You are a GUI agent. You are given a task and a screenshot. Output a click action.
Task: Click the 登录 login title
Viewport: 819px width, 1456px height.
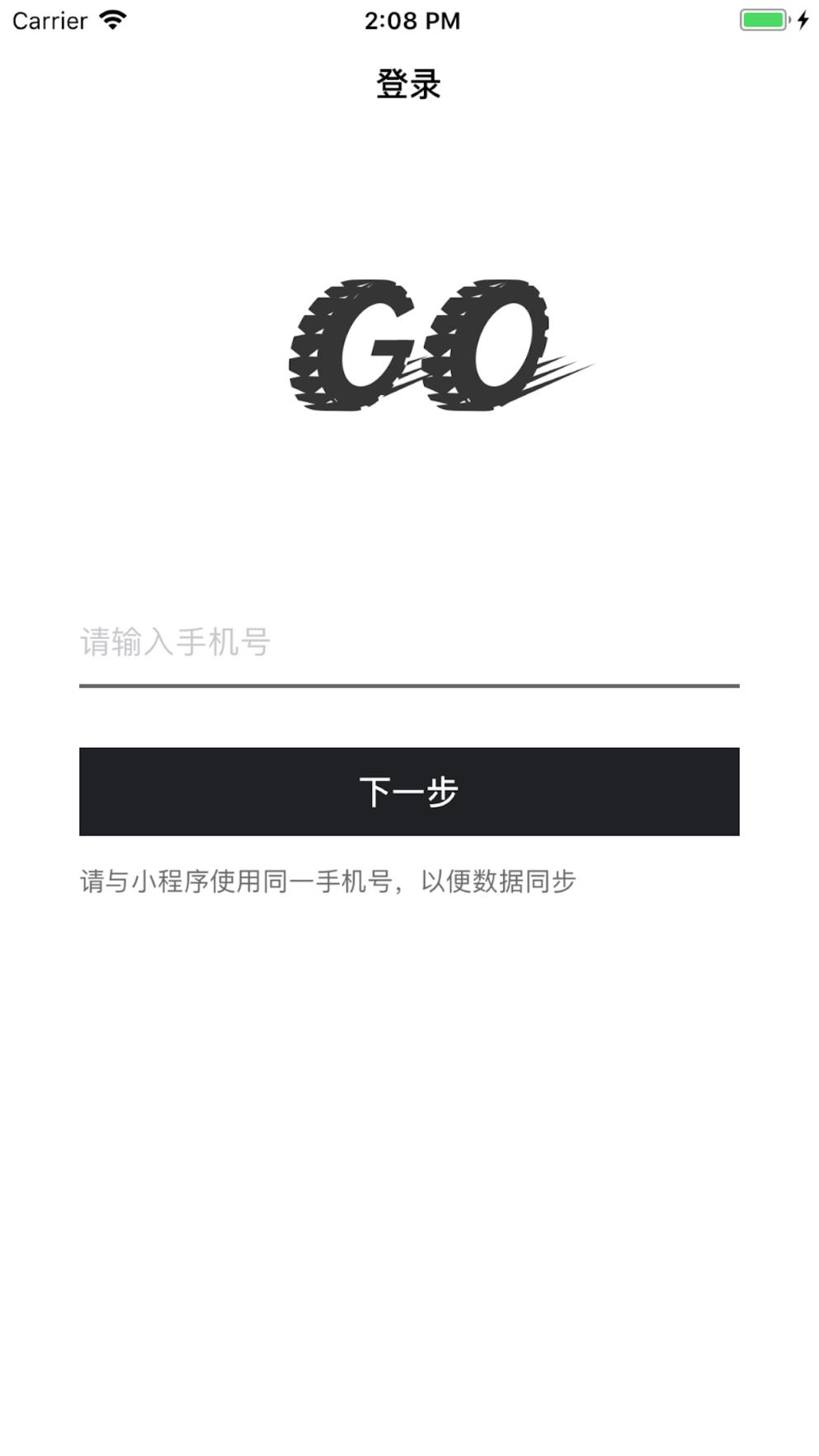[x=409, y=82]
